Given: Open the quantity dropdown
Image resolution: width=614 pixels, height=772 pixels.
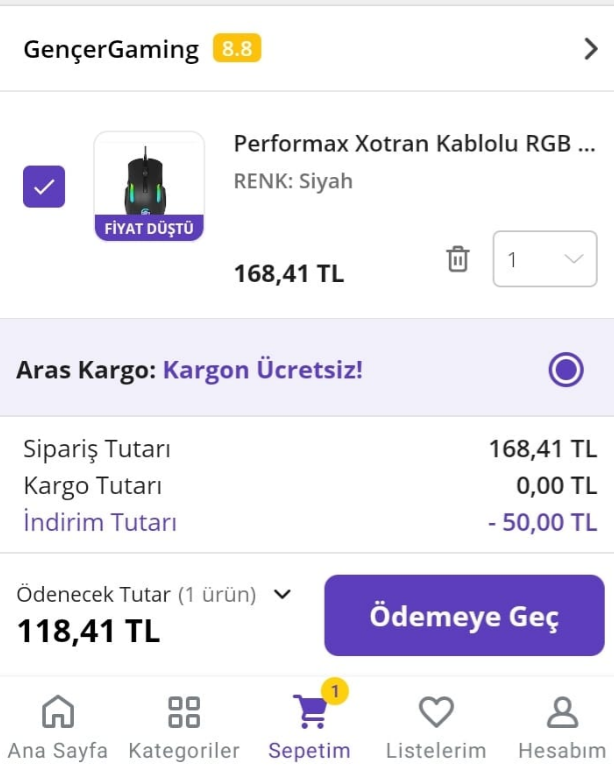Looking at the screenshot, I should click(544, 259).
